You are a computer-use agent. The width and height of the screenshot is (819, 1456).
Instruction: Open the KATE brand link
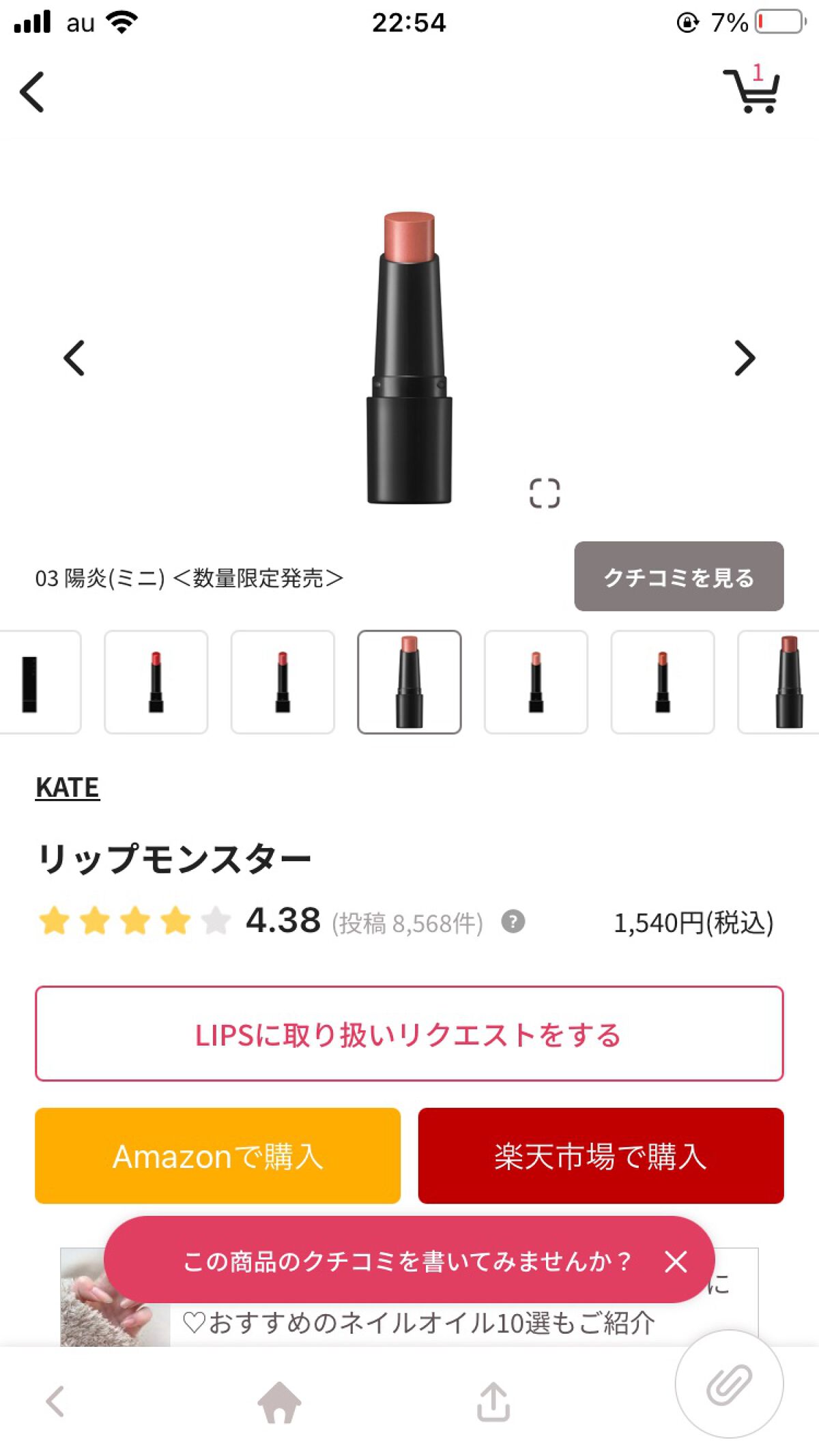[x=67, y=787]
